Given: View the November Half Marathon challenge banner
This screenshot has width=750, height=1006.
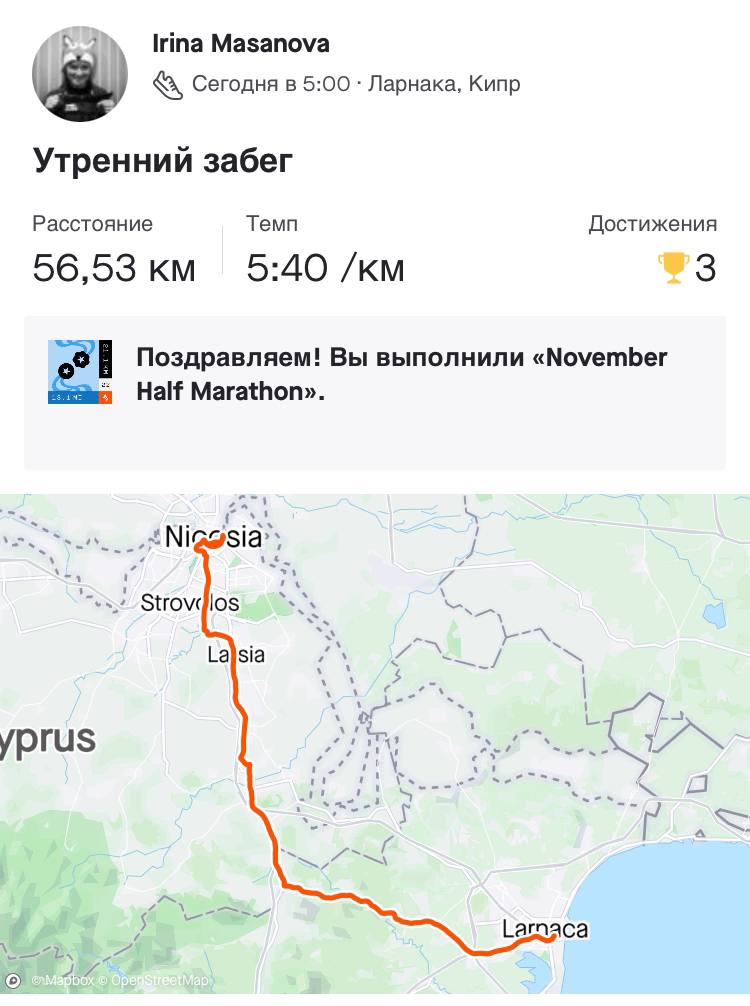Looking at the screenshot, I should (x=375, y=374).
